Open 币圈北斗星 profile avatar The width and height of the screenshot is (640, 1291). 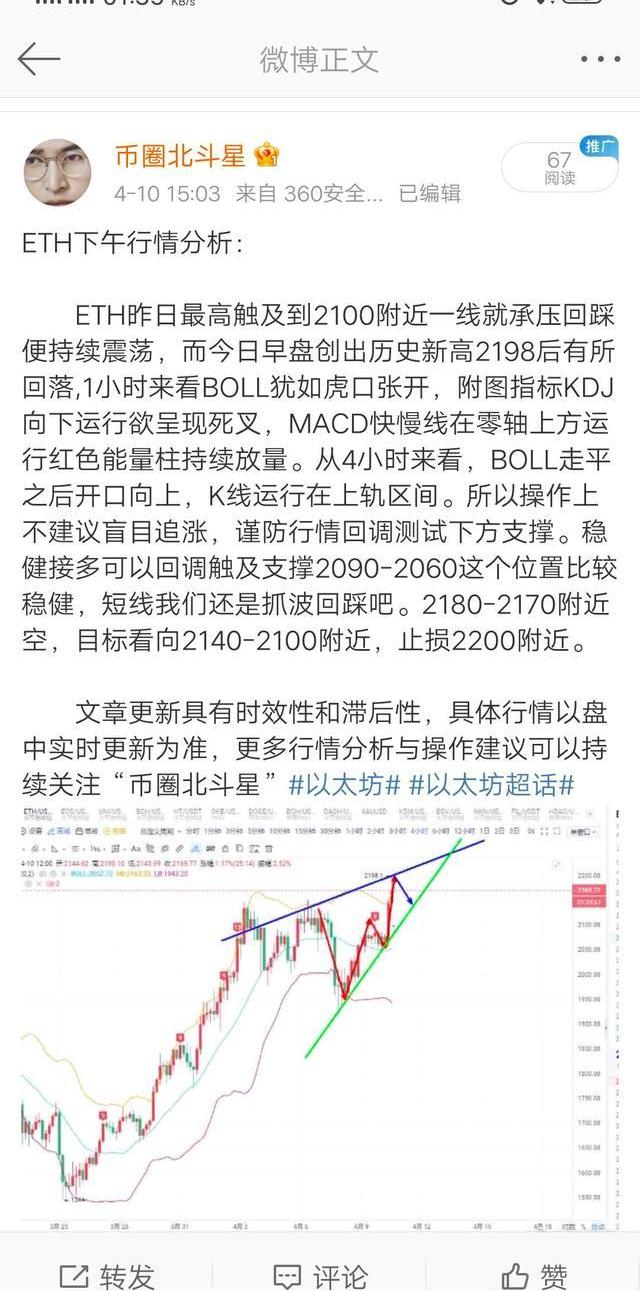pos(57,172)
